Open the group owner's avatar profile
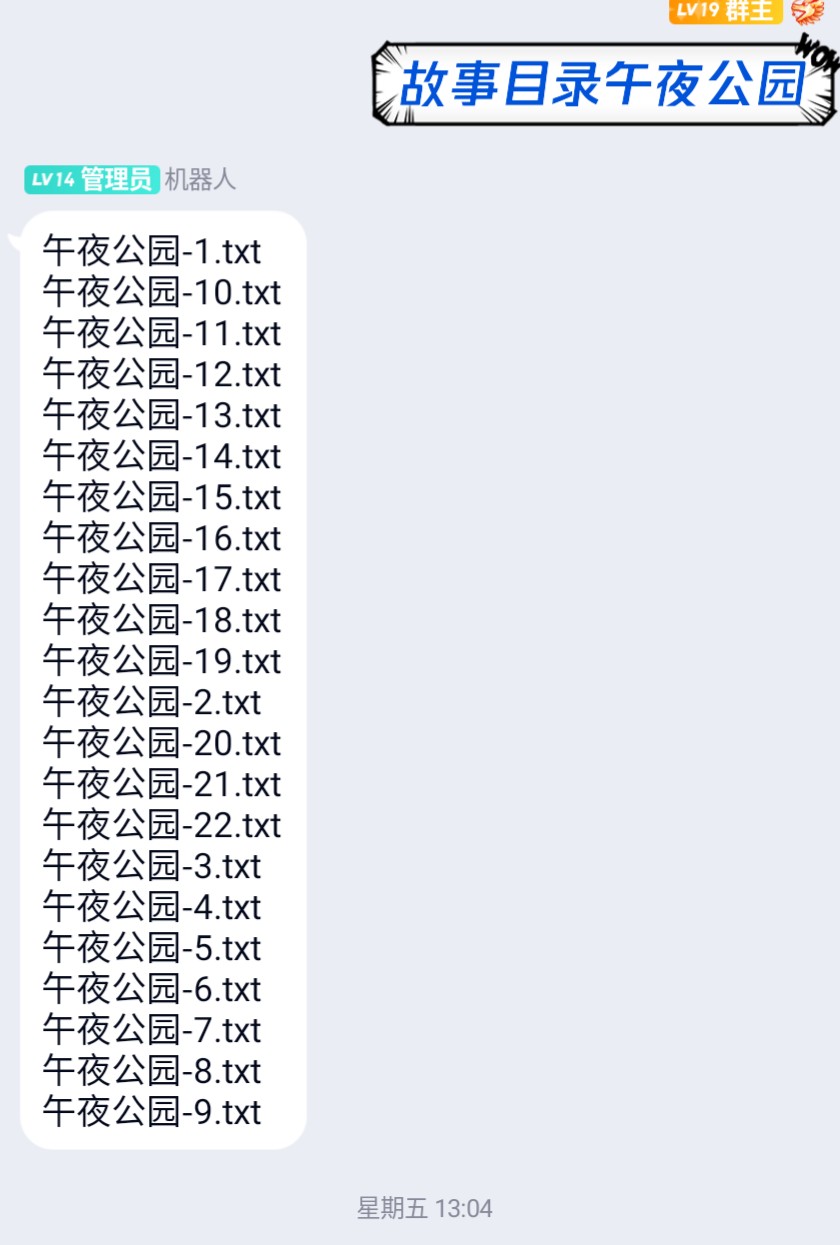 click(810, 10)
